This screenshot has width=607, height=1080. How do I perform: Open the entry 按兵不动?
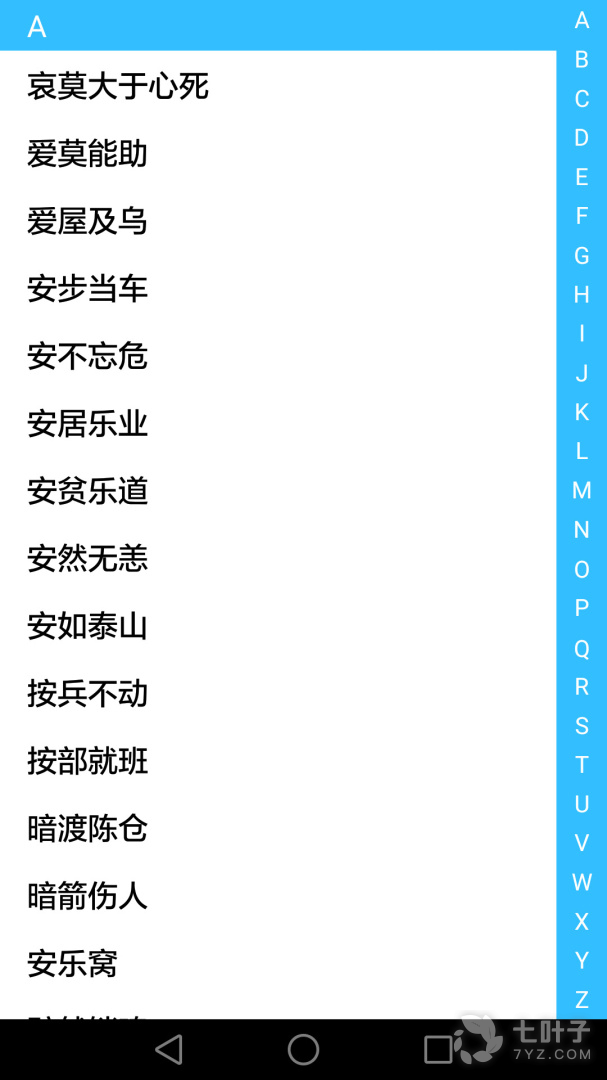click(88, 693)
